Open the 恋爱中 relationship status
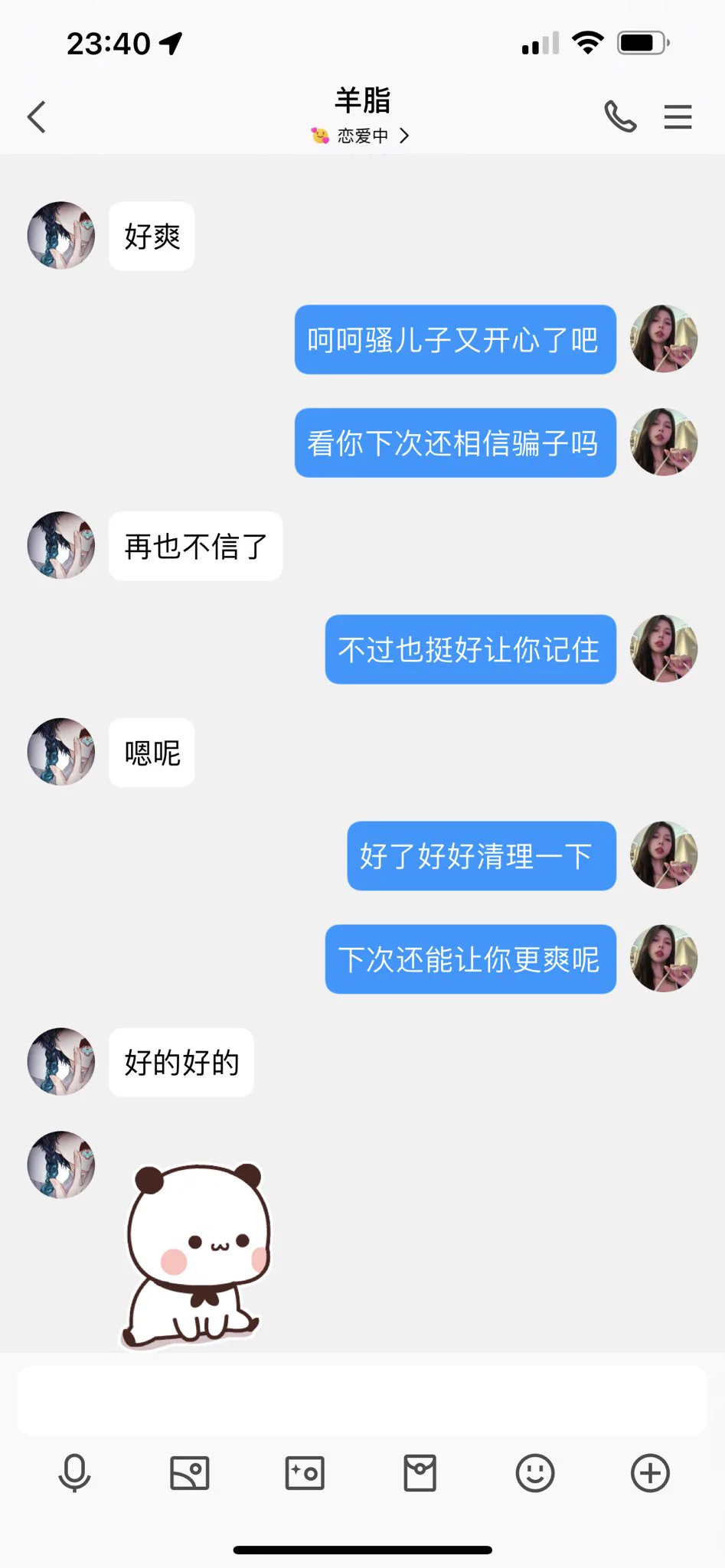The height and width of the screenshot is (1568, 725). coord(361,136)
